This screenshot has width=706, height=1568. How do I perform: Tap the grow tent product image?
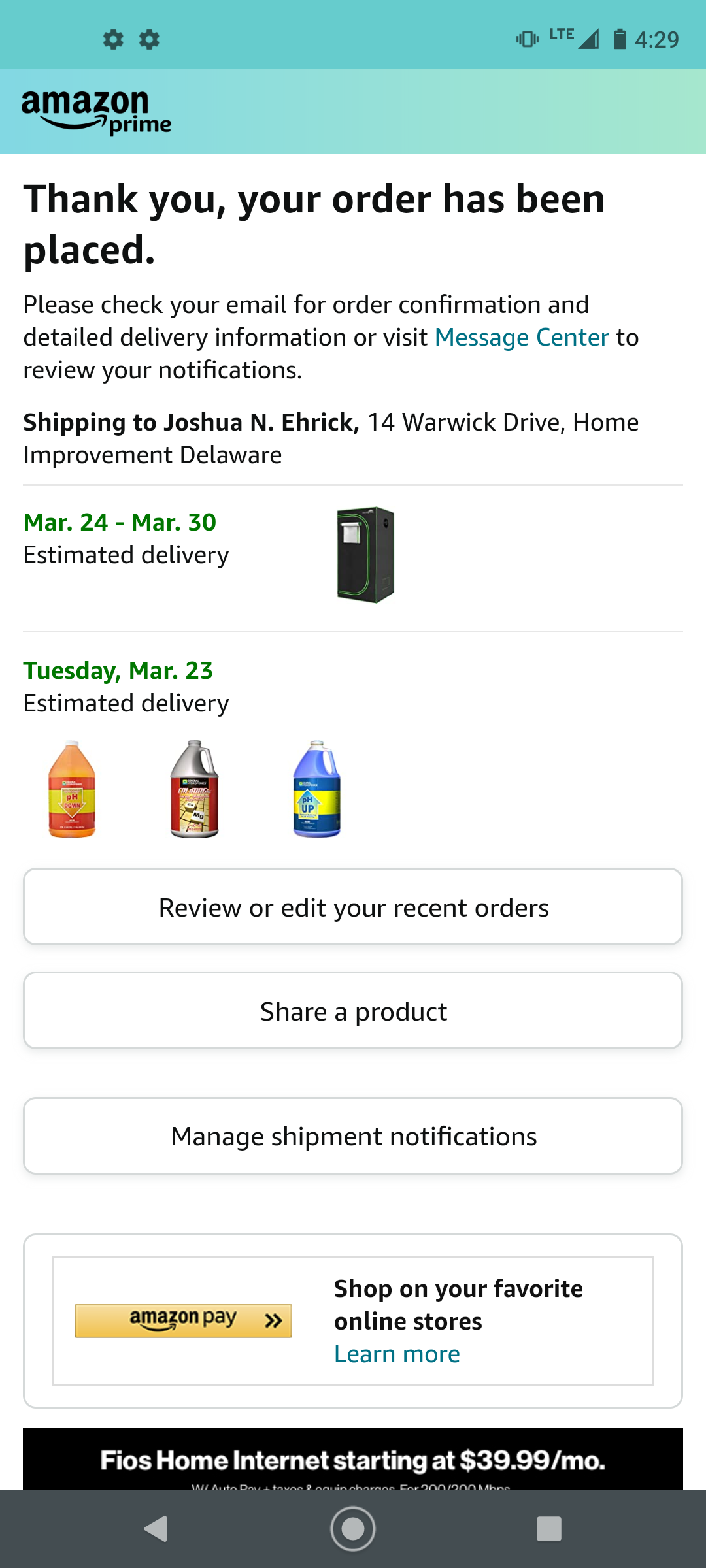[365, 555]
